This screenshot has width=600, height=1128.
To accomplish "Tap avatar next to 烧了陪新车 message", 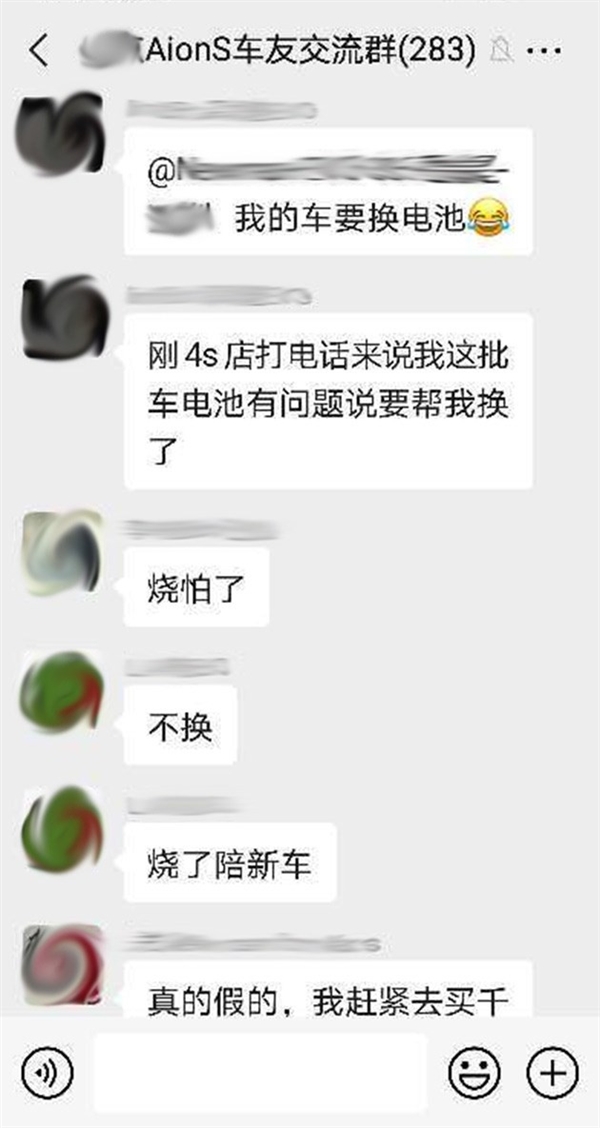I will click(x=62, y=829).
